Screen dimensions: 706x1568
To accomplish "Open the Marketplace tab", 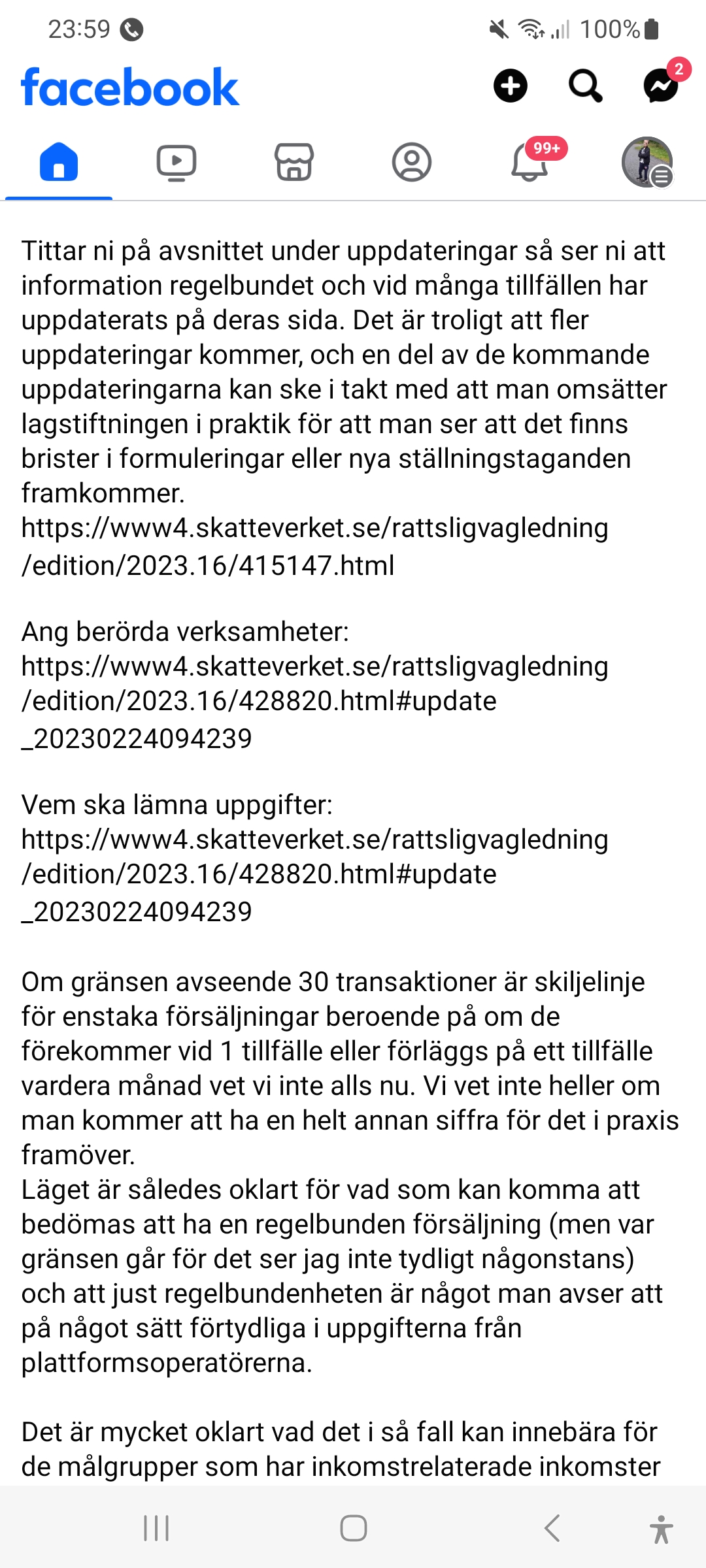I will tap(294, 162).
